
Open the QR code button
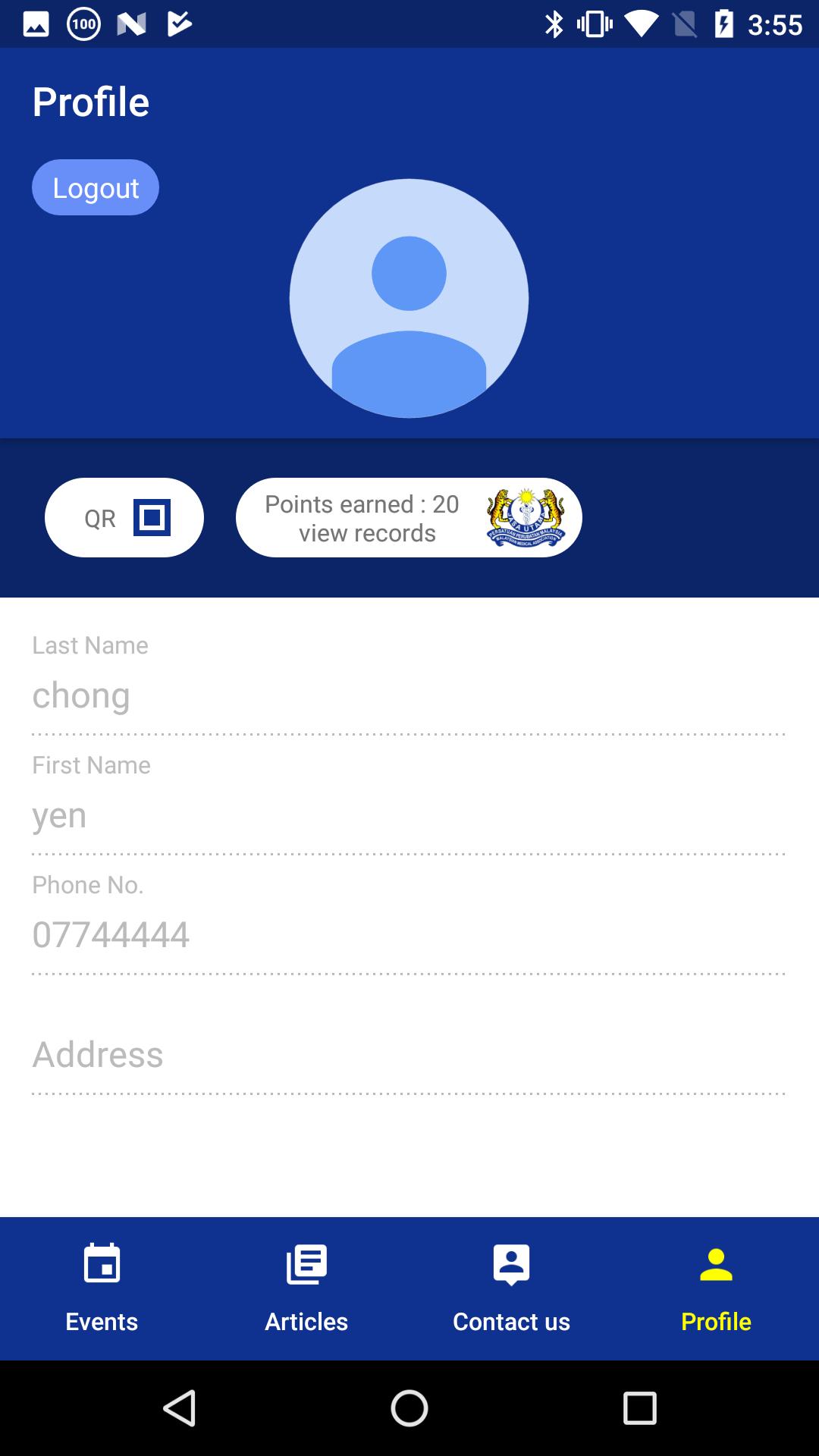[x=124, y=518]
